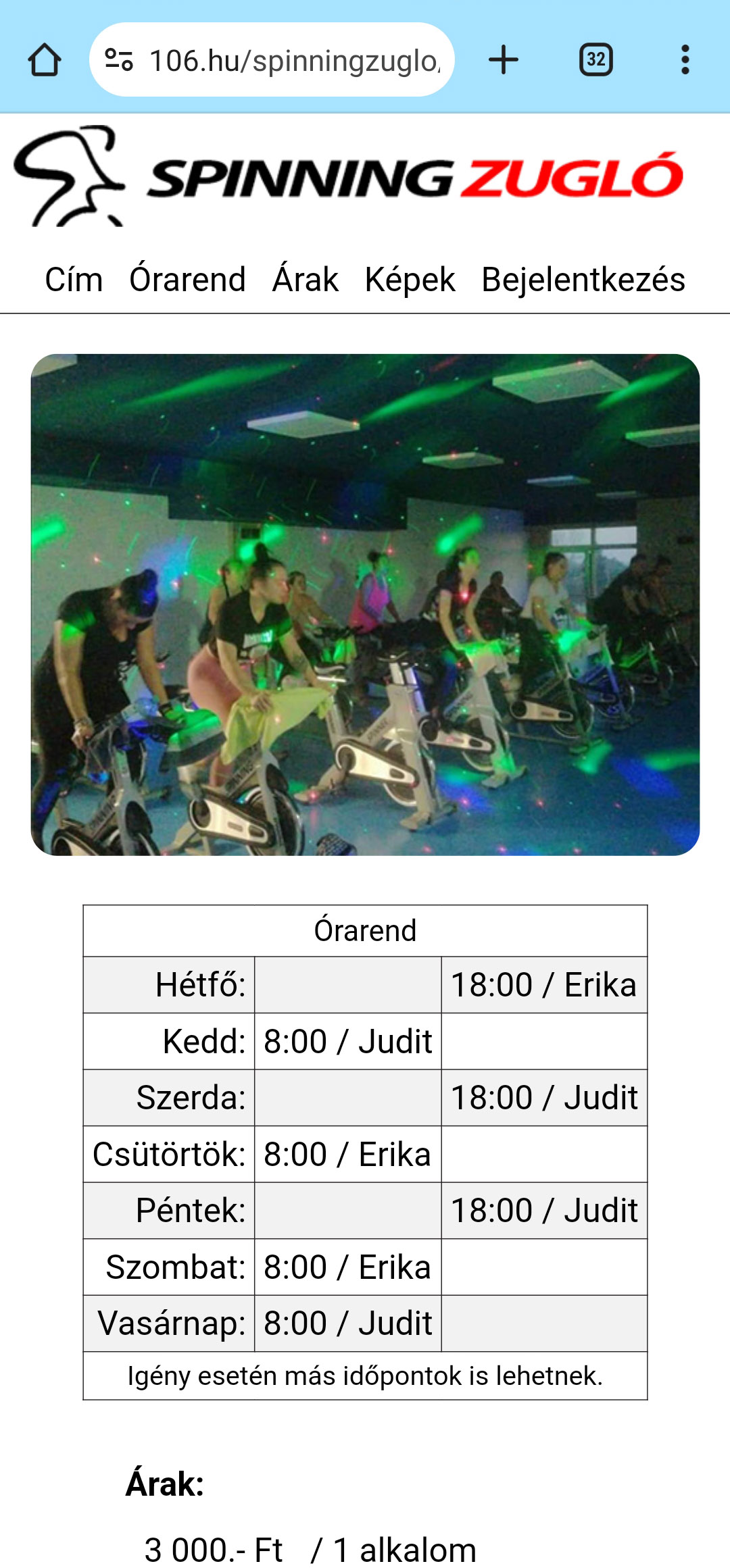The height and width of the screenshot is (1568, 730).
Task: Open the Árak link in the menu
Action: pos(305,280)
